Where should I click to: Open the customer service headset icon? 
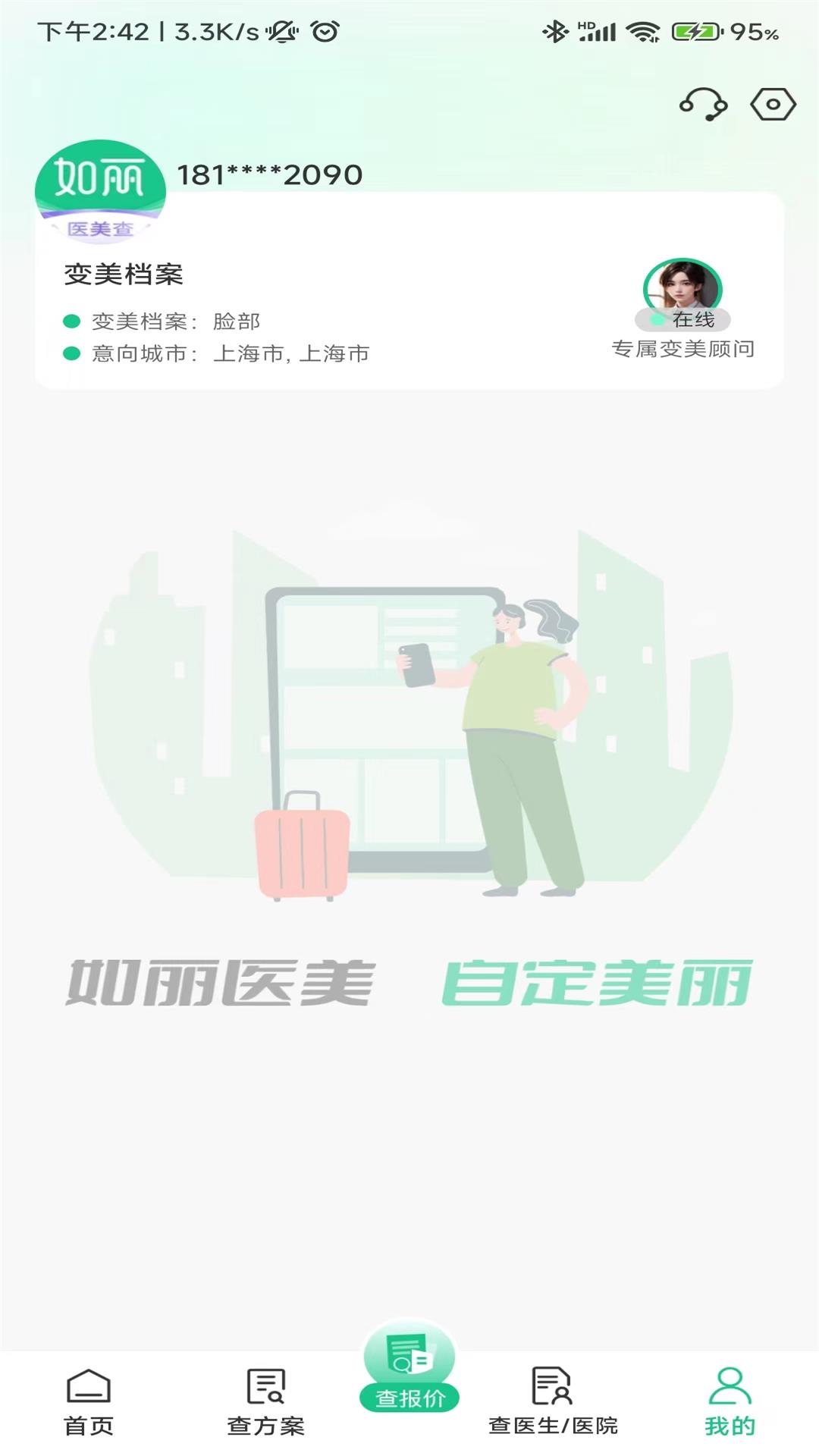pyautogui.click(x=703, y=105)
